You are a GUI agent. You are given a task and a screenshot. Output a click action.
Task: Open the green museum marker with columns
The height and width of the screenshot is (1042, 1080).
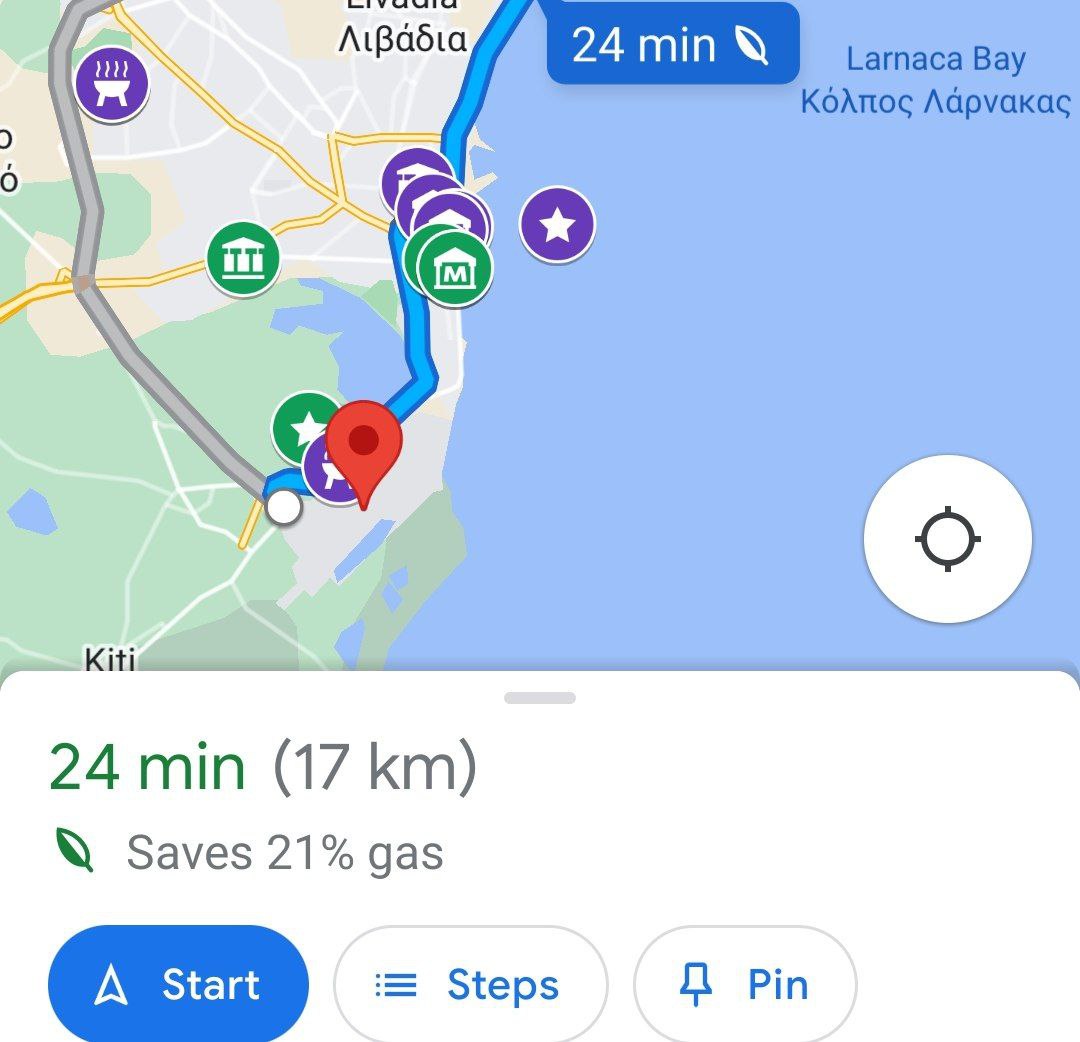[x=243, y=260]
